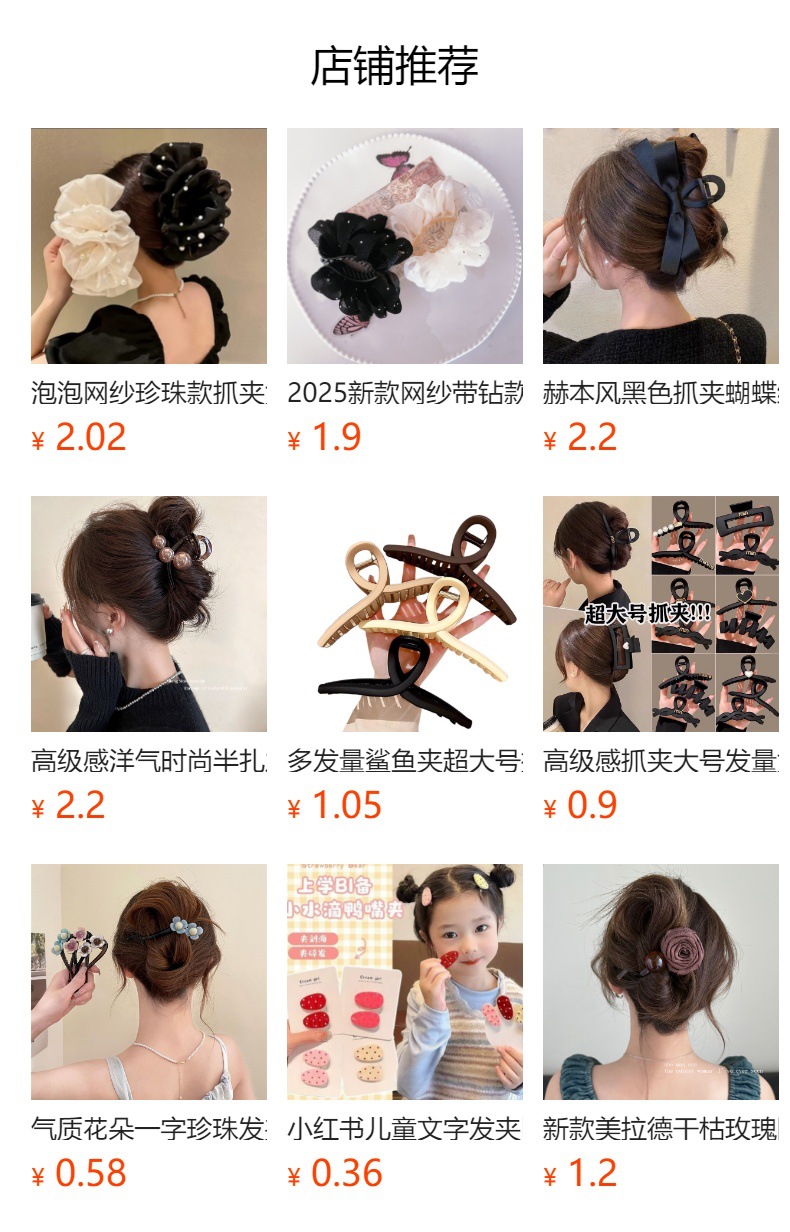View the 2025新款网纱带钻款 hair clip
Screen dimensions: 790x1232
click(x=405, y=292)
